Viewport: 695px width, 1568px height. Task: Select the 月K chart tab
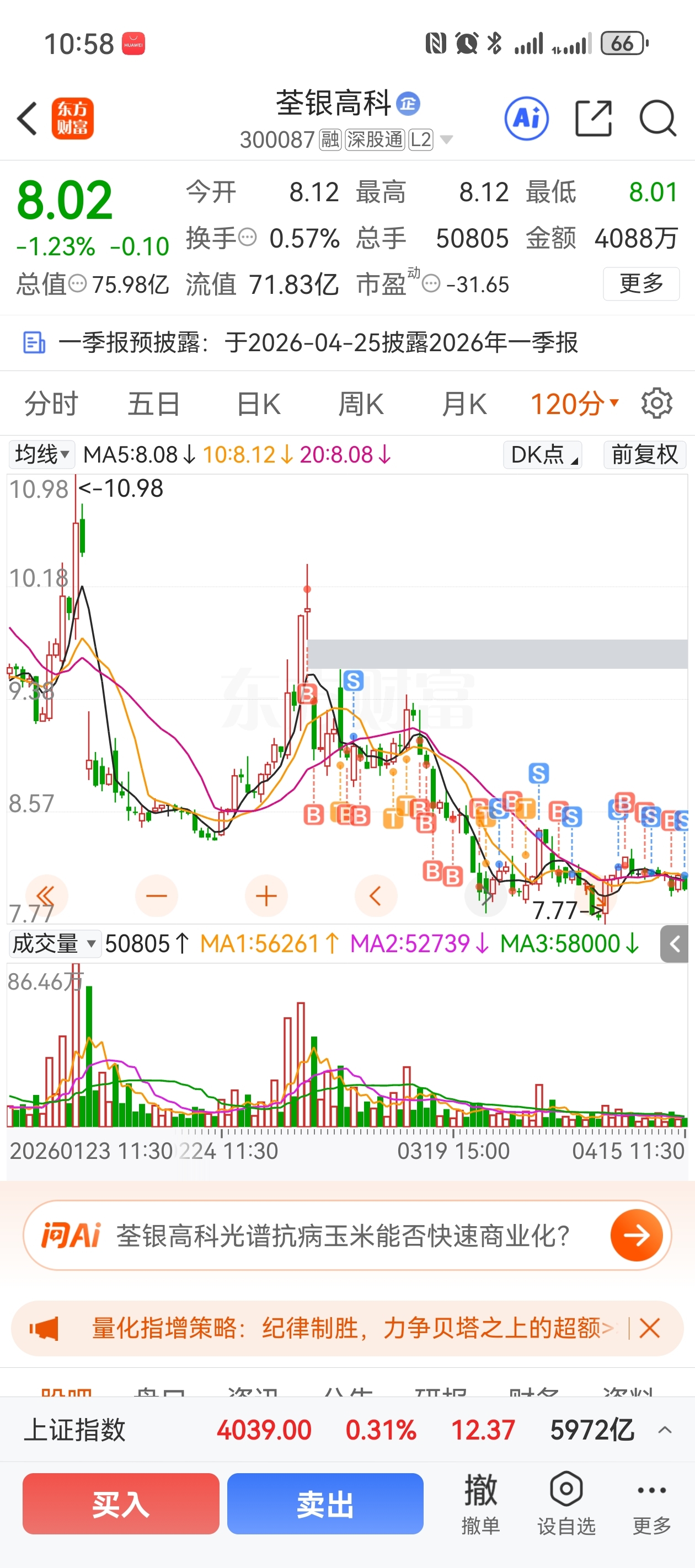pos(464,404)
